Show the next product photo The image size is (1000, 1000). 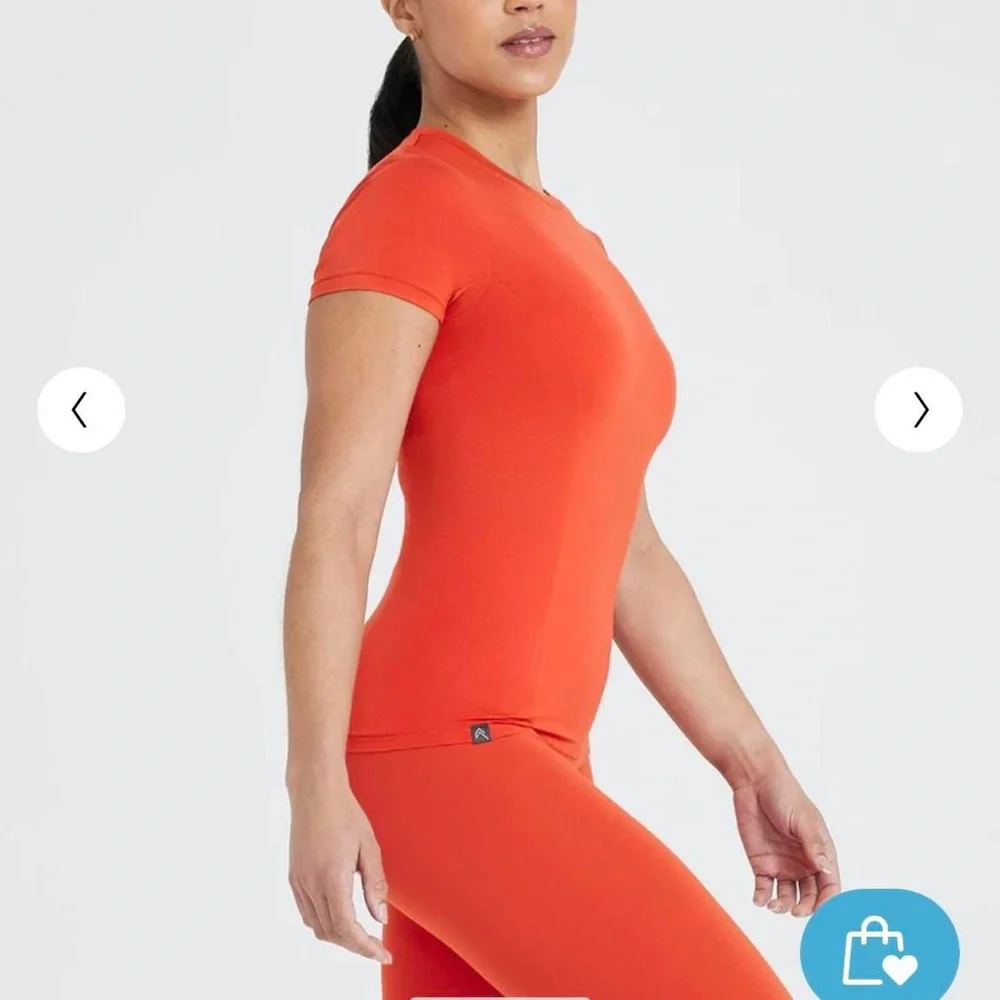[x=918, y=410]
